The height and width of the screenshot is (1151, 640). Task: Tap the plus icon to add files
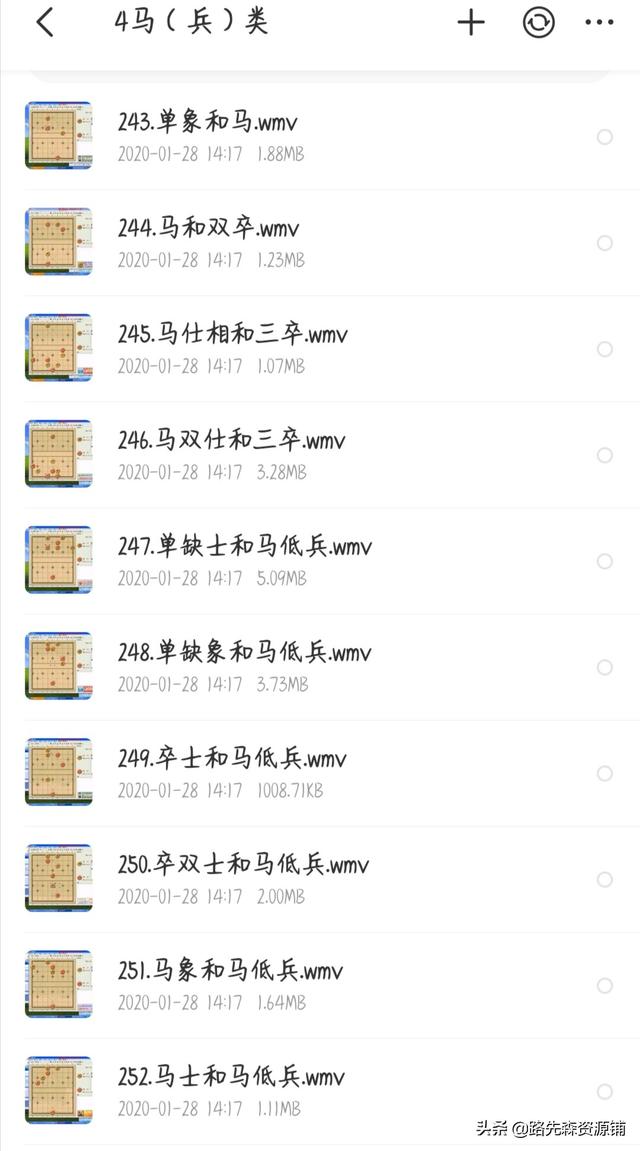[x=470, y=22]
